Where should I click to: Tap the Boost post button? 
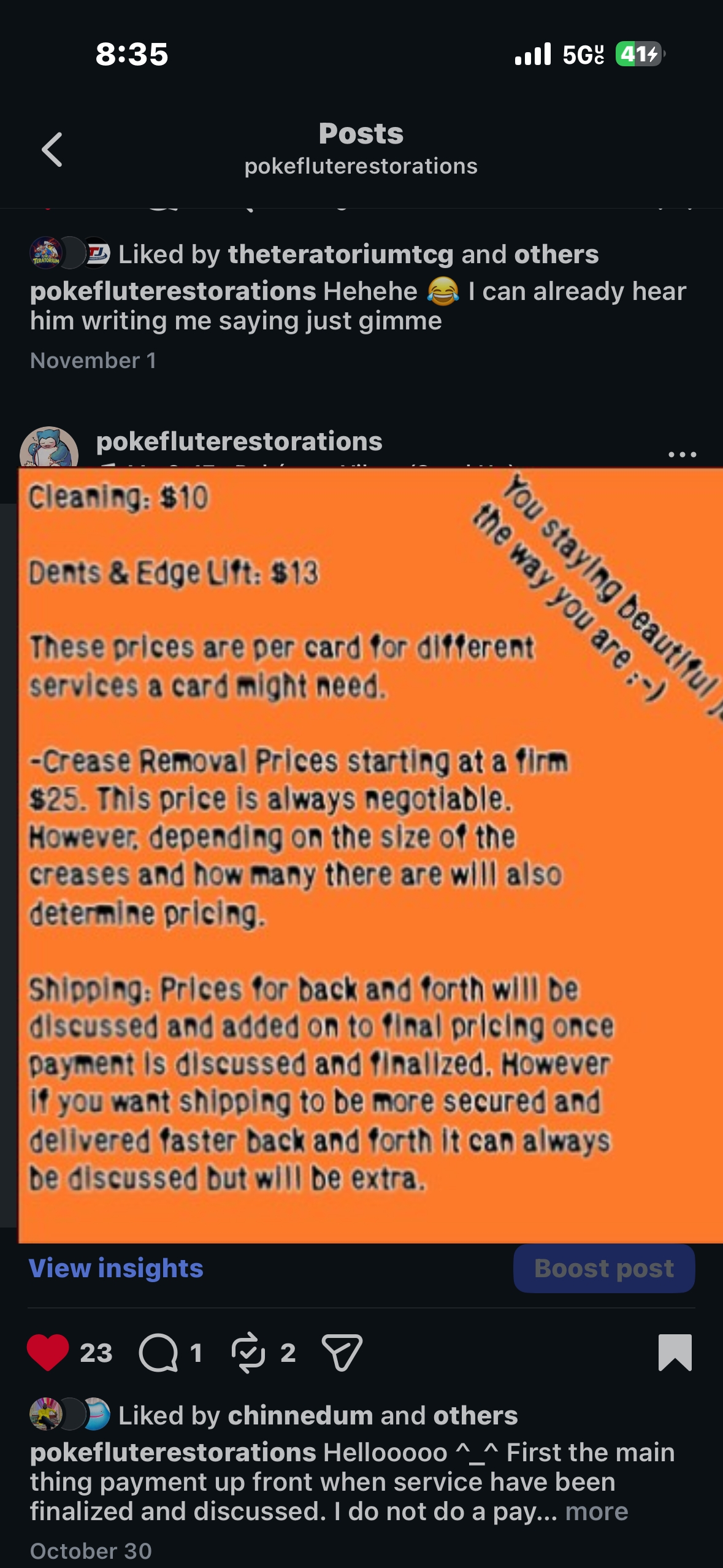(x=603, y=1268)
